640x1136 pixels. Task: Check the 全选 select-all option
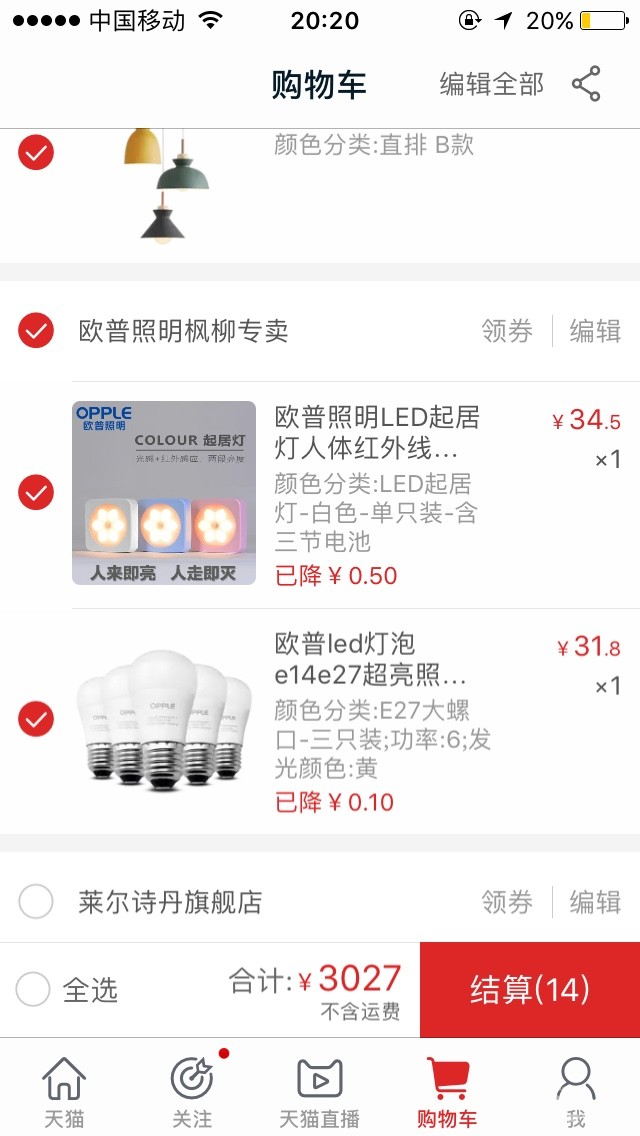33,990
